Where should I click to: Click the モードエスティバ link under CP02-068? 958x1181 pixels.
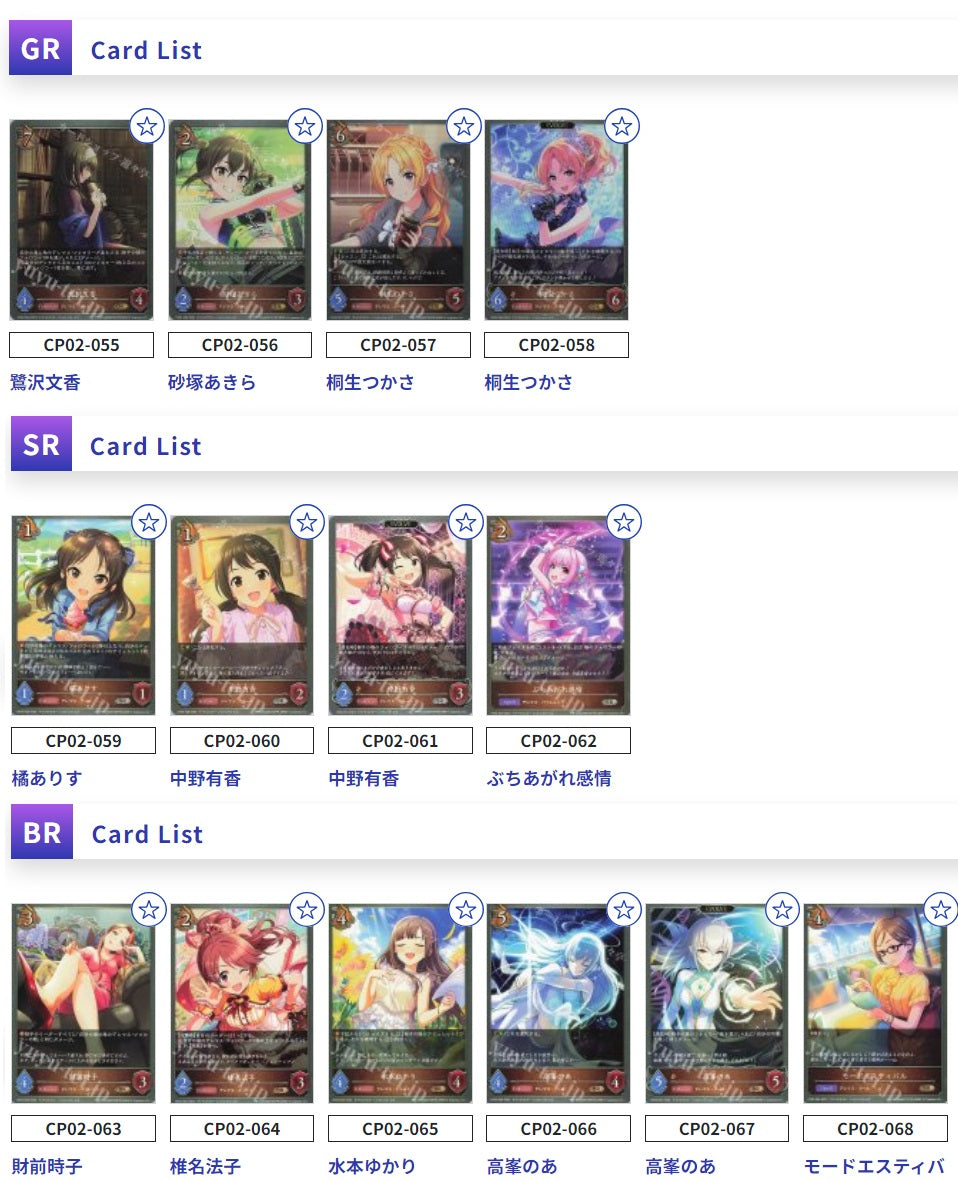874,1166
